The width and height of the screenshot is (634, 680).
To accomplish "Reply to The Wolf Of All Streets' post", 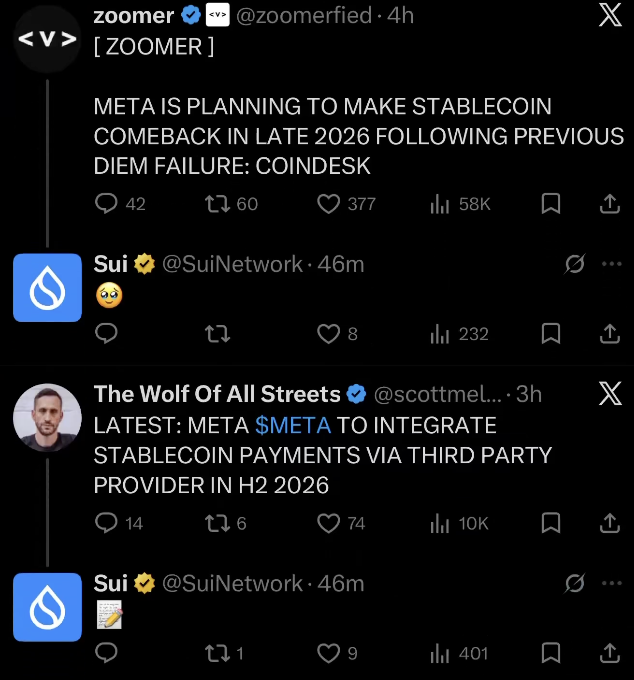I will (x=107, y=523).
